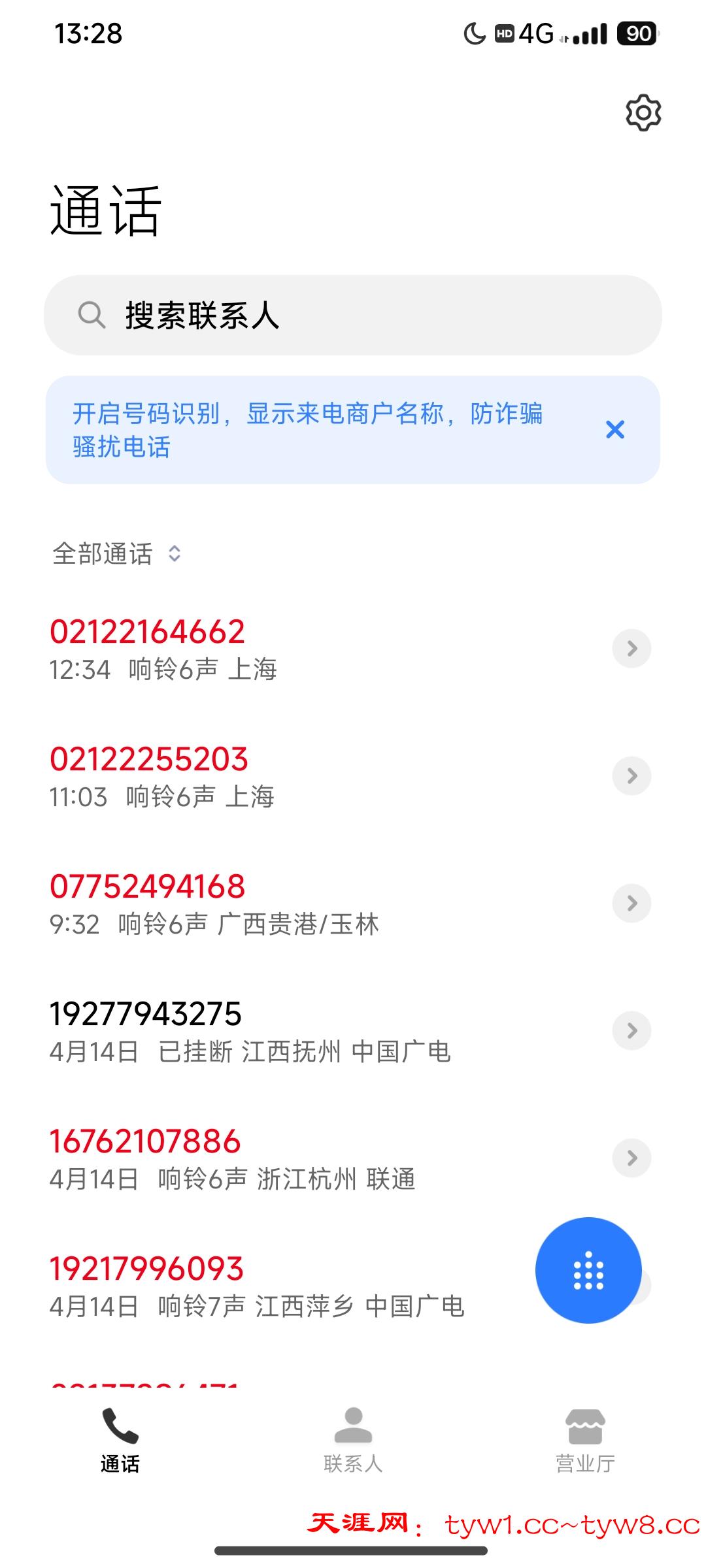Call back 02122255203
Viewport: 706px width, 1568px height.
(x=261, y=776)
